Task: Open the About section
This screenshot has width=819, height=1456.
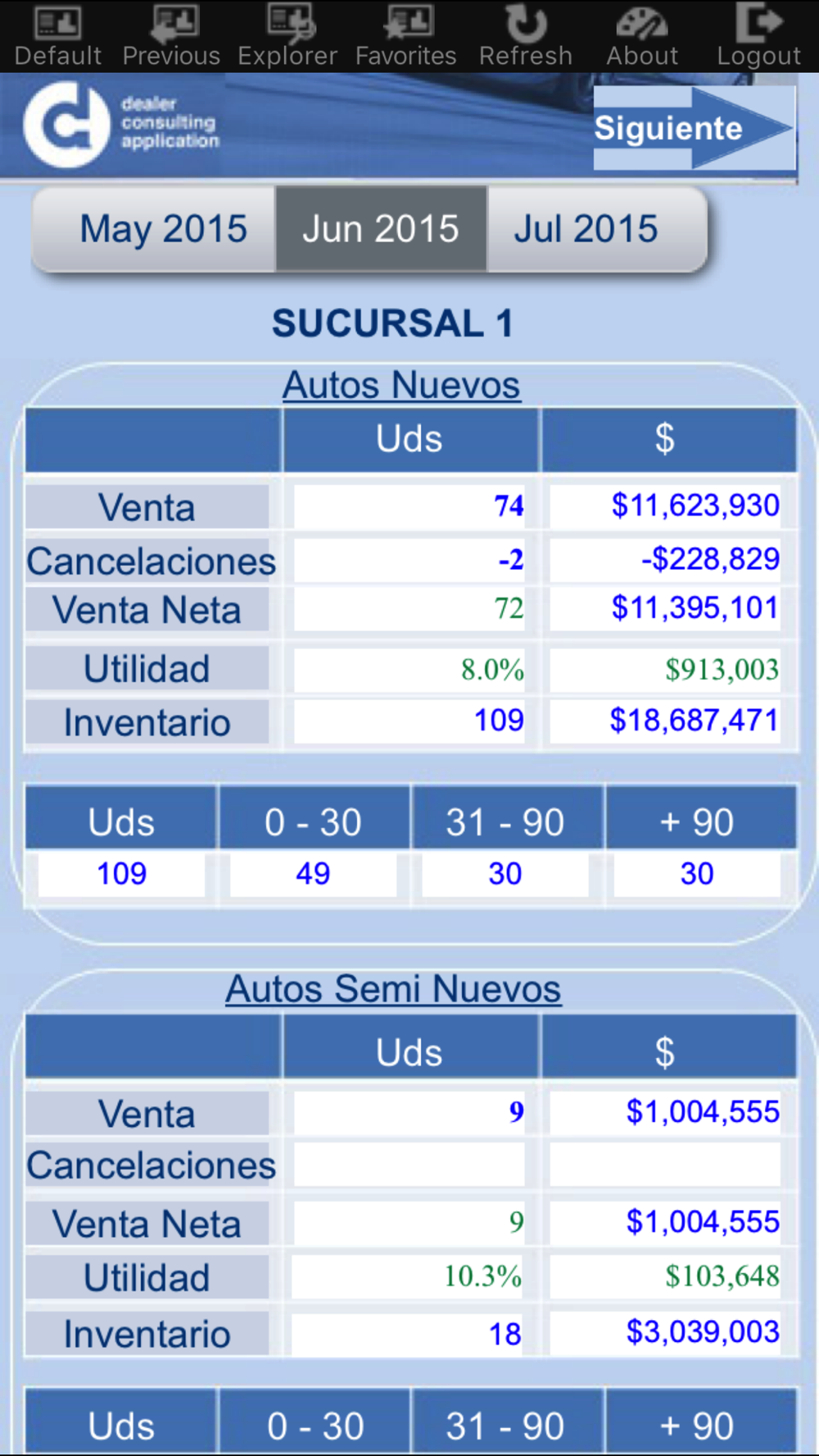Action: point(642,37)
